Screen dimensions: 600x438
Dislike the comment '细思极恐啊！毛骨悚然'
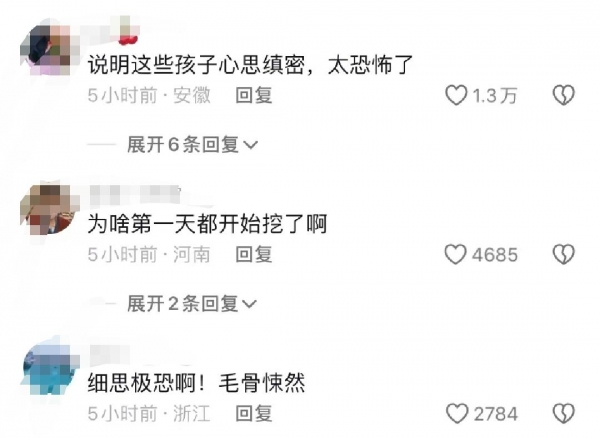point(563,412)
